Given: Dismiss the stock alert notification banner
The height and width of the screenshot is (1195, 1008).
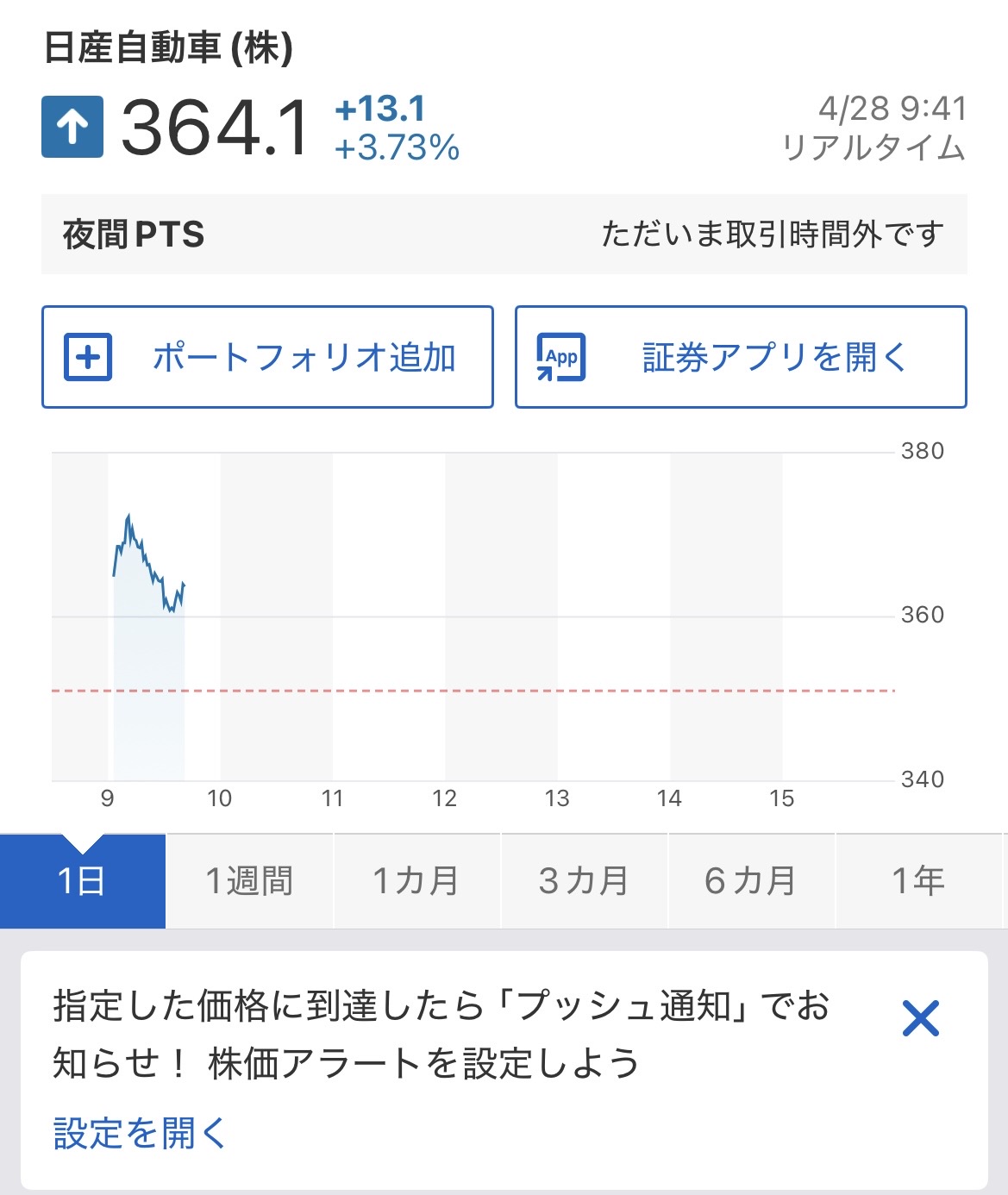Looking at the screenshot, I should click(x=920, y=1019).
